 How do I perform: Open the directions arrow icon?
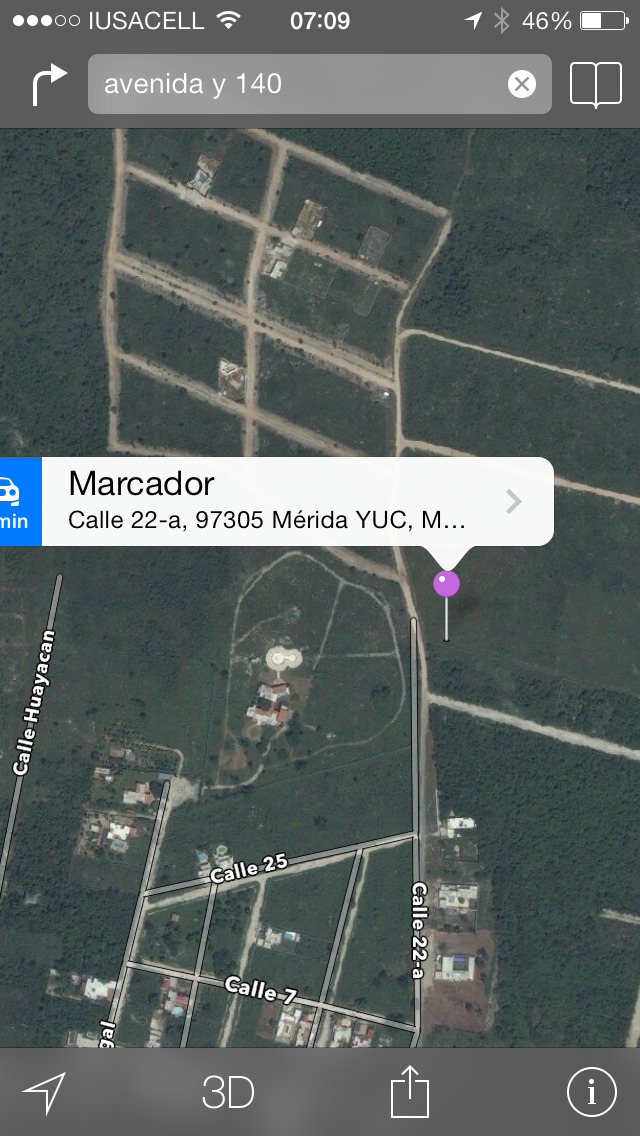pyautogui.click(x=48, y=85)
